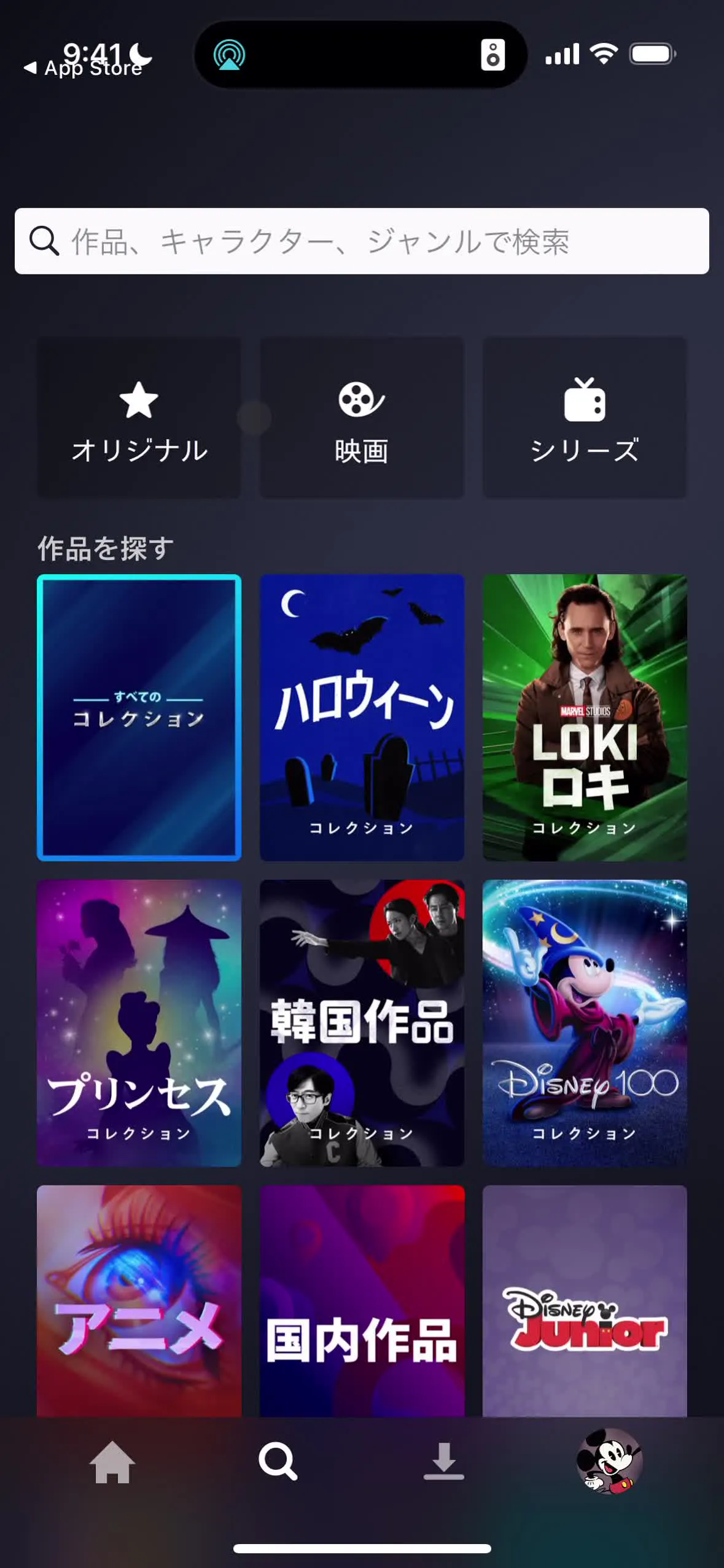This screenshot has width=724, height=1568.
Task: Open the Disney 100 collection
Action: coord(585,1023)
